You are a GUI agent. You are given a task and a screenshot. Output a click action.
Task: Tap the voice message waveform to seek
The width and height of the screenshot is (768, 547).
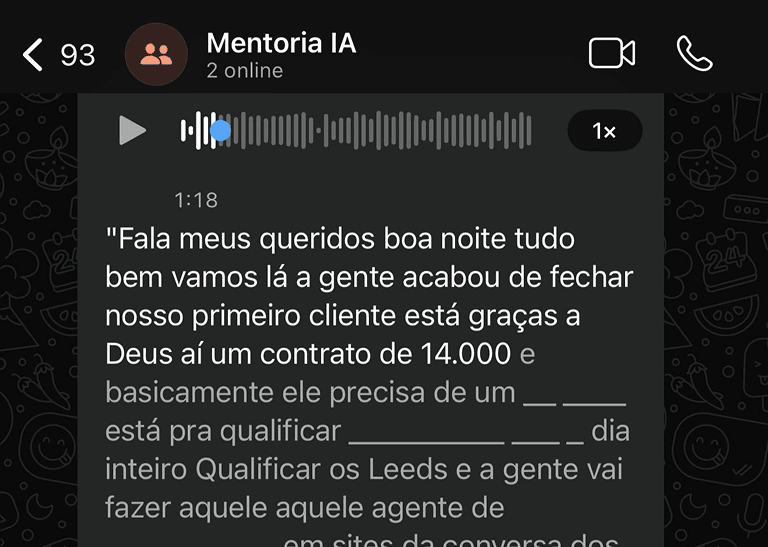(x=356, y=131)
